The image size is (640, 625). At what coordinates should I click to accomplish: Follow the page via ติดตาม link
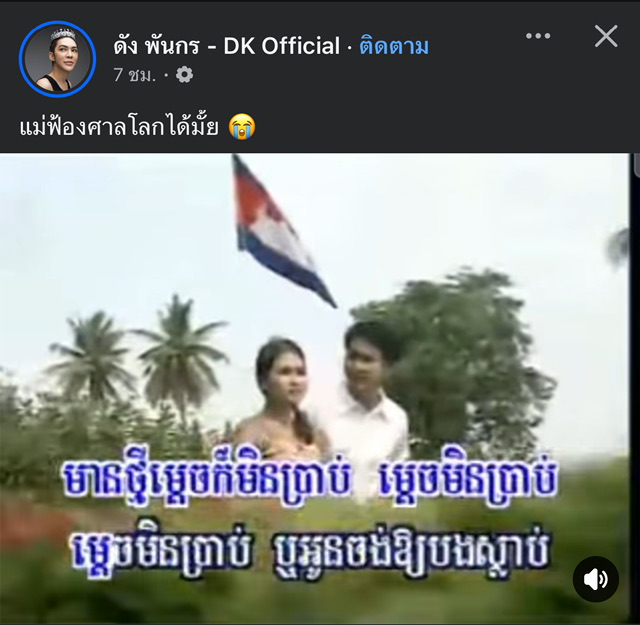pos(393,46)
